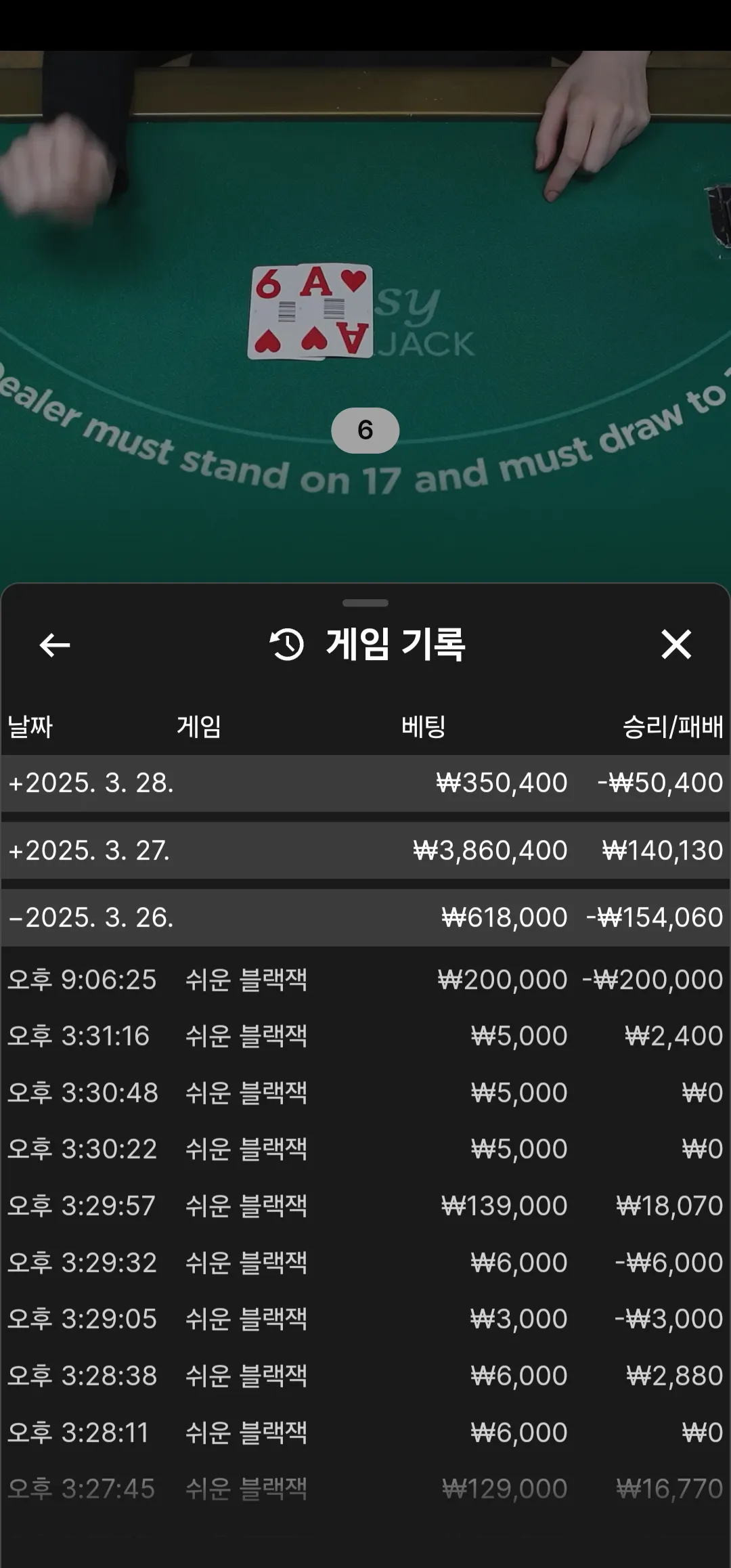Open the 오후 3:29:32 game record
731x1568 pixels.
365,1263
